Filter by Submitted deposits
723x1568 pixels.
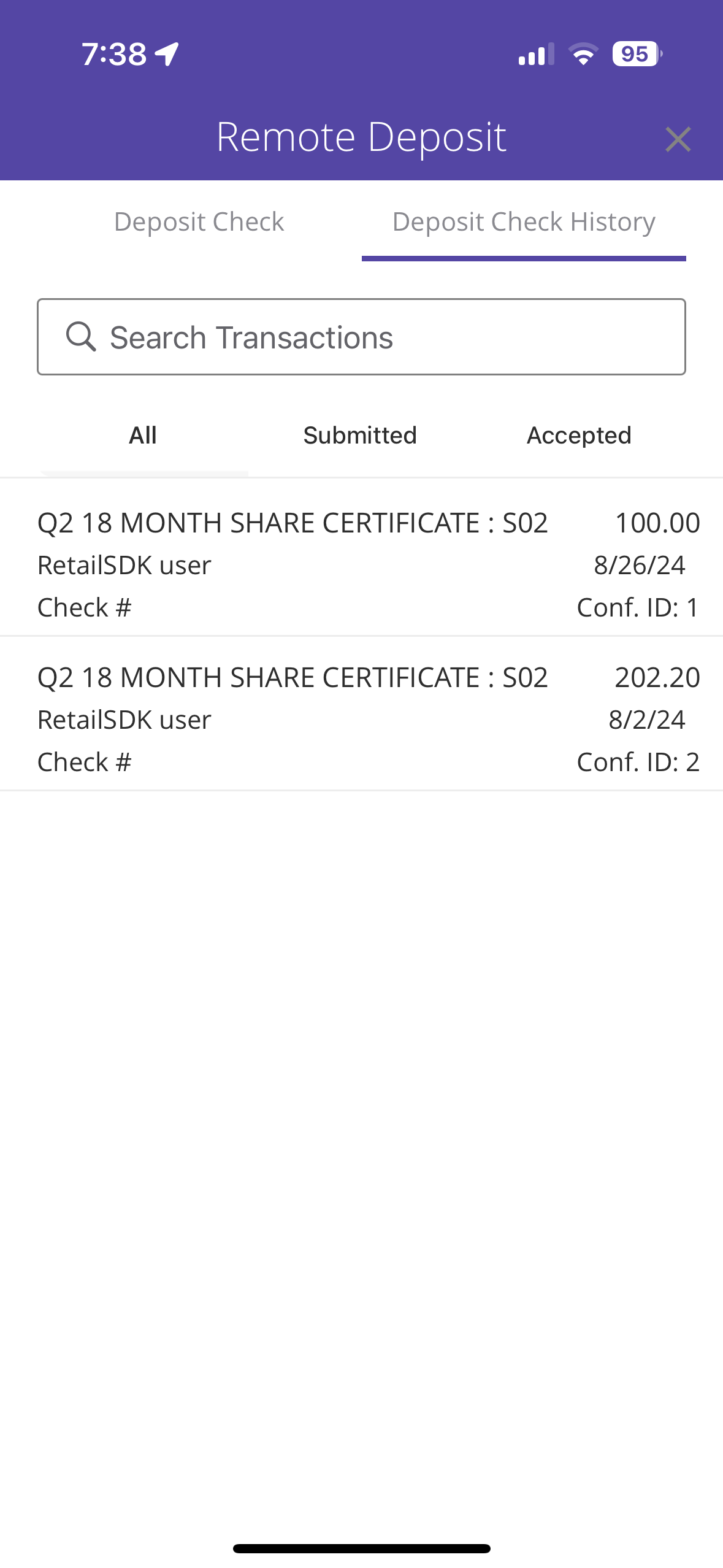360,436
